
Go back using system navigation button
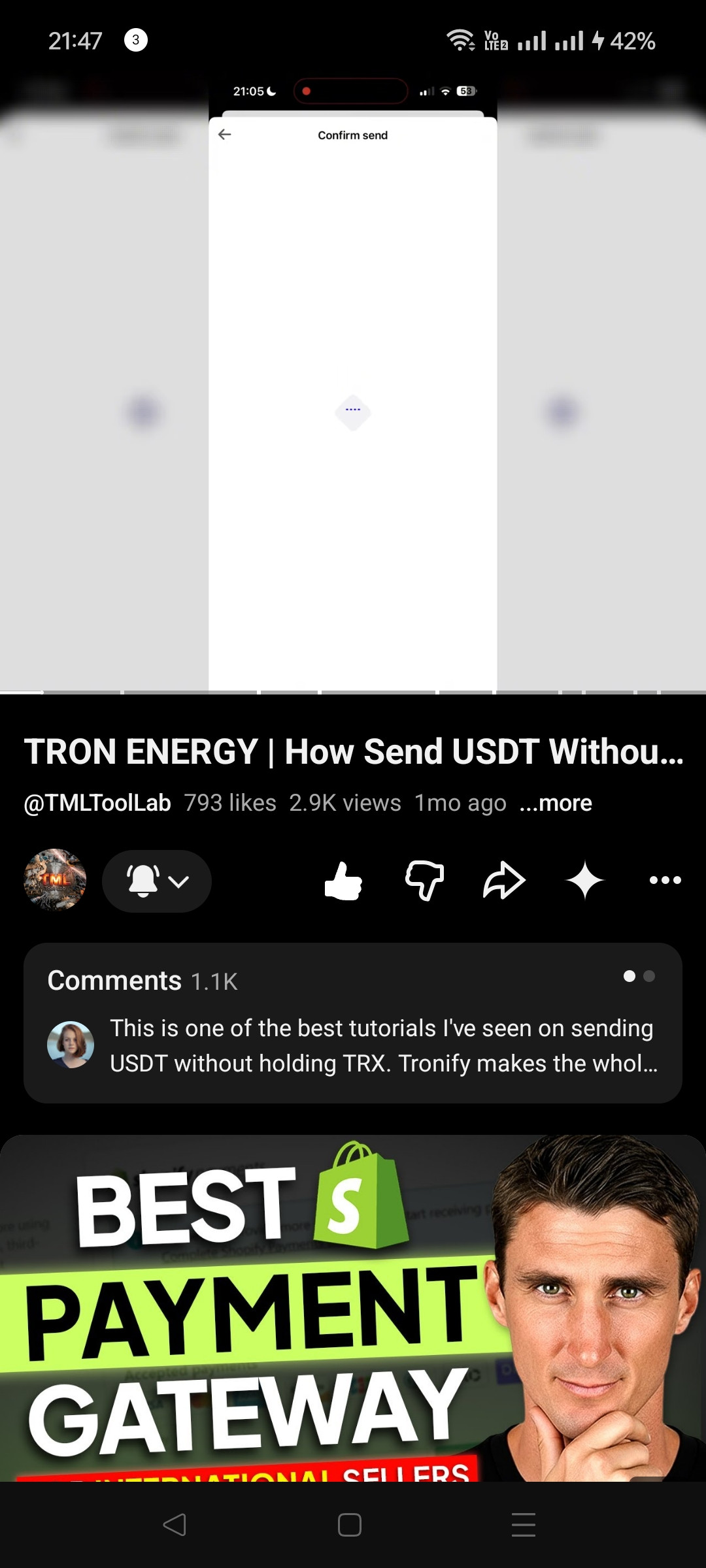[x=175, y=1525]
